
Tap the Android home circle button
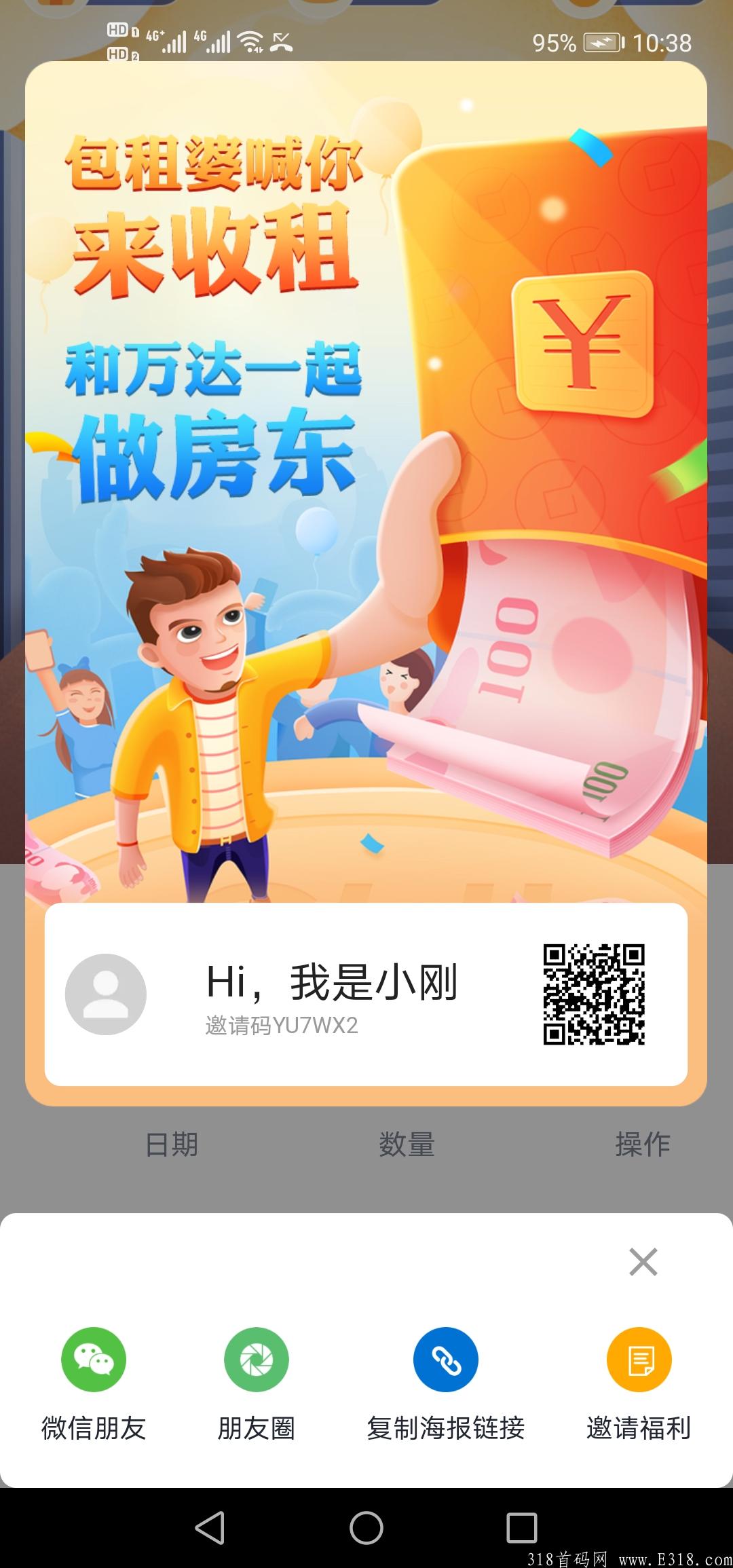(x=366, y=1527)
